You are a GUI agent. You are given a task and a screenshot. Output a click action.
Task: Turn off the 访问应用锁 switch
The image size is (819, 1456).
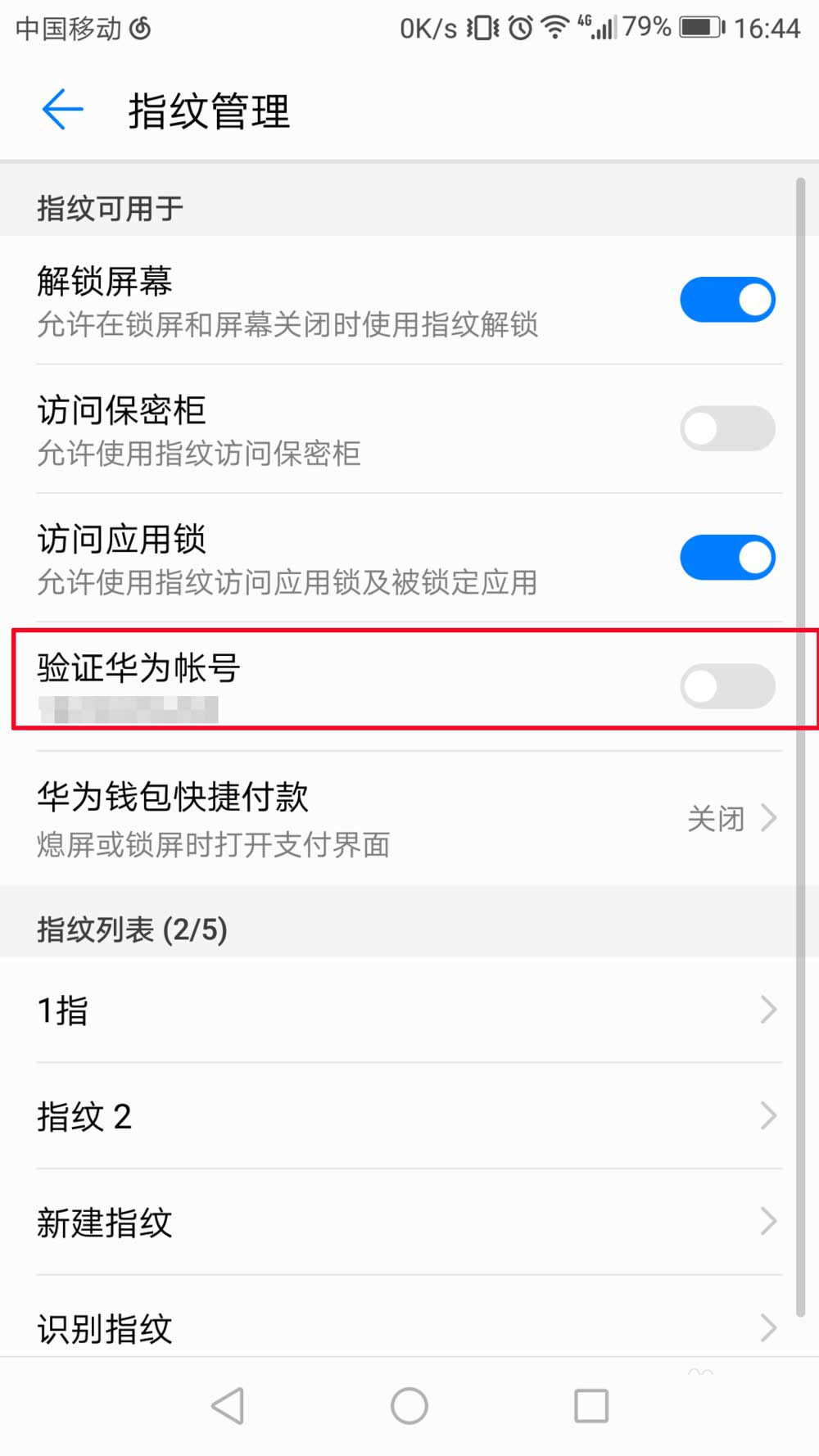727,558
